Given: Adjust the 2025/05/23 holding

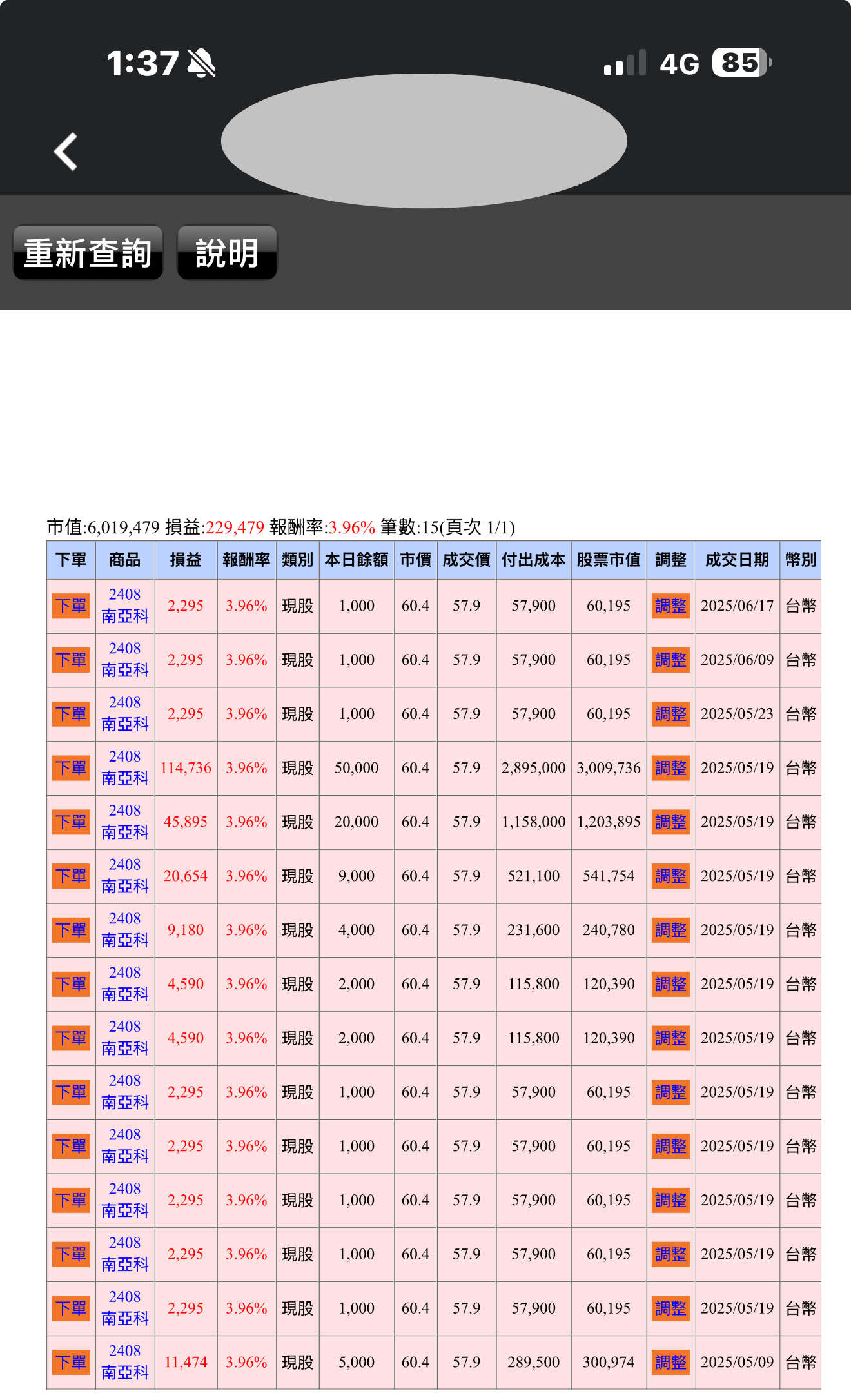Looking at the screenshot, I should pos(670,715).
